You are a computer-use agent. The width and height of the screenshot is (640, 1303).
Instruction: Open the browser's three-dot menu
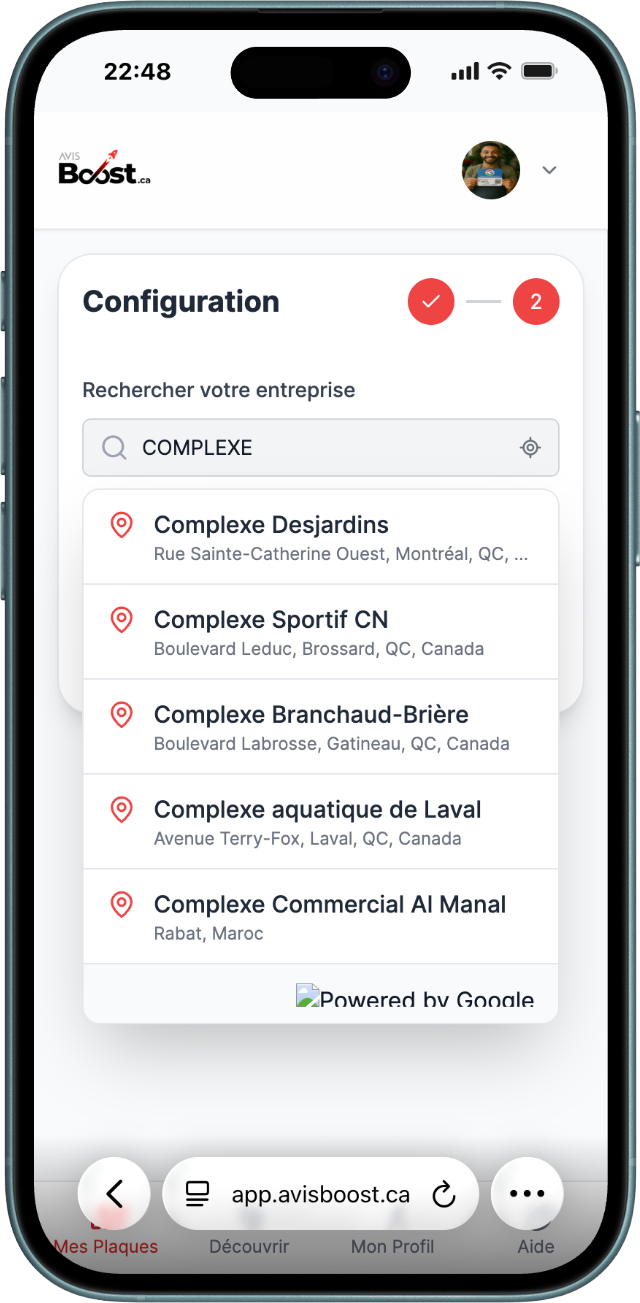(527, 1193)
